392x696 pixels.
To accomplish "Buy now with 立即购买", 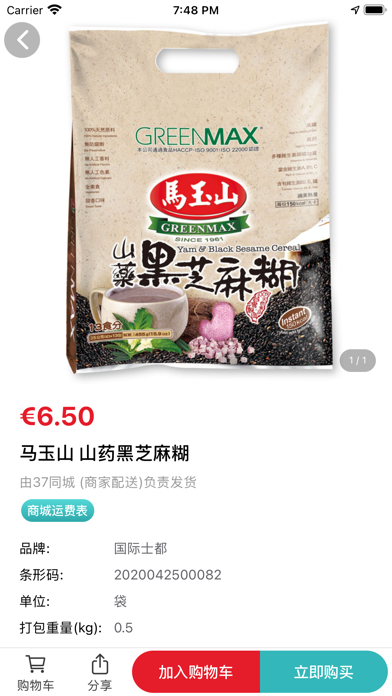I will (x=324, y=672).
